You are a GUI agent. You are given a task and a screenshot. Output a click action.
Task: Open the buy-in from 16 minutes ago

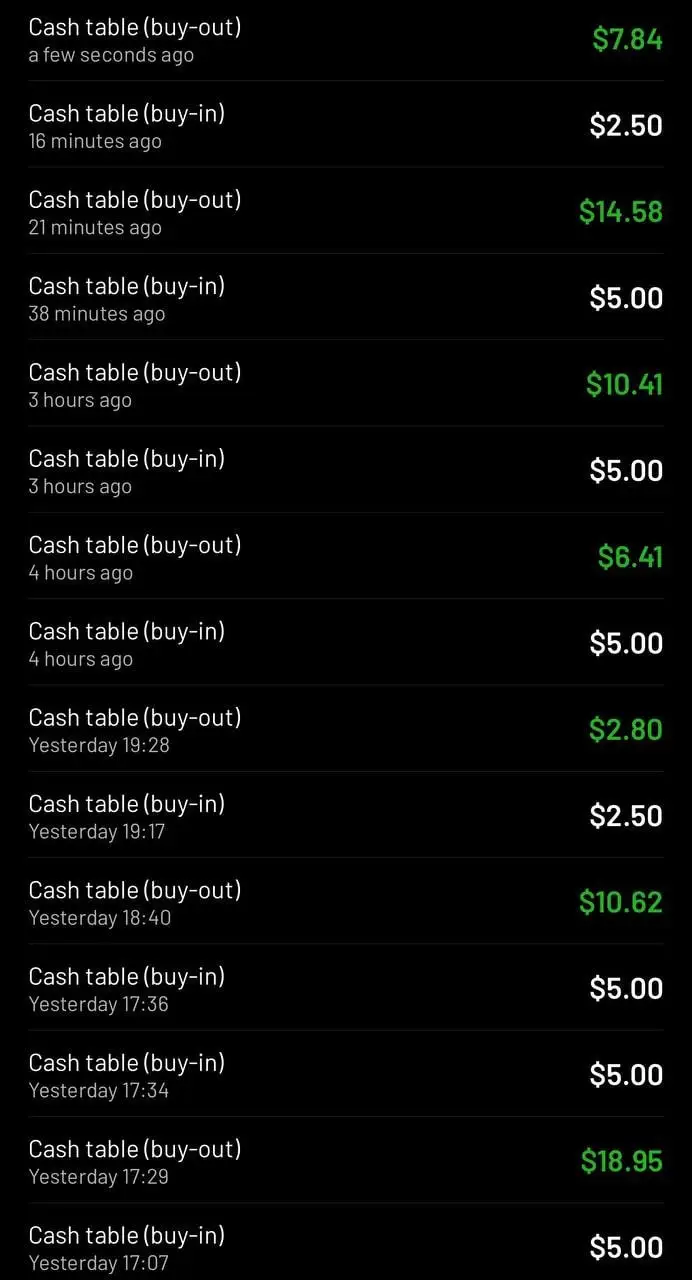pyautogui.click(x=346, y=125)
